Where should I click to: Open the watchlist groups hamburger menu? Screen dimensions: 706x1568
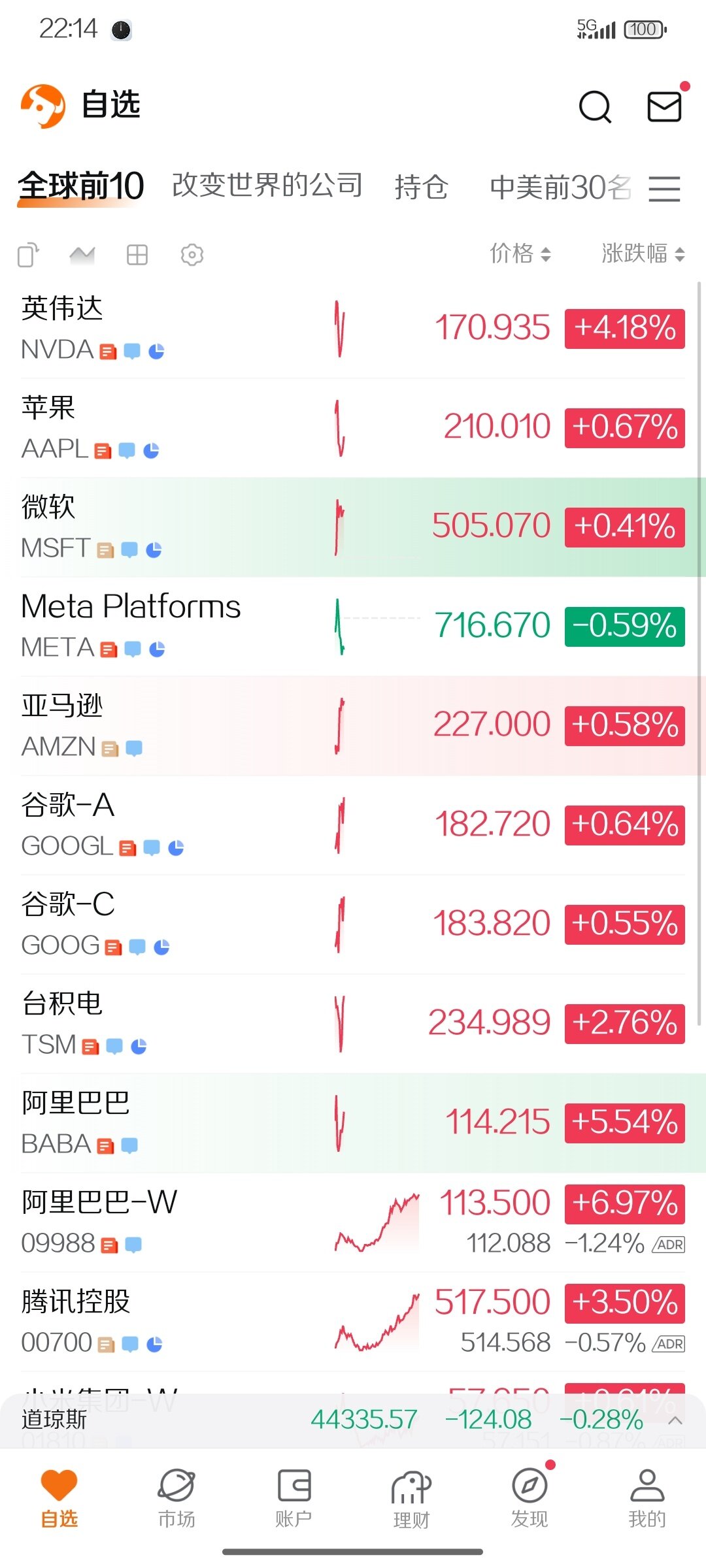point(665,188)
